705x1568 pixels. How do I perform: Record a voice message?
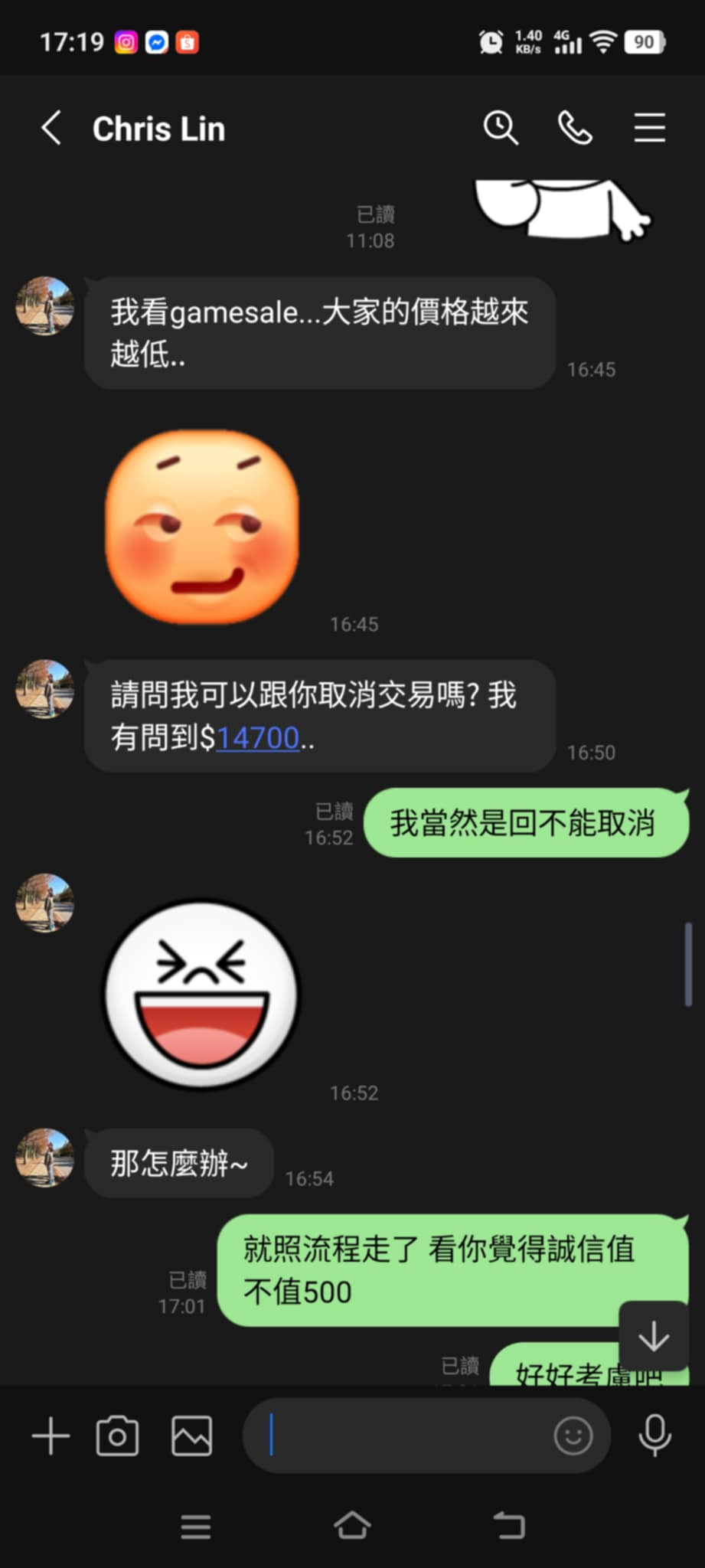point(654,1436)
